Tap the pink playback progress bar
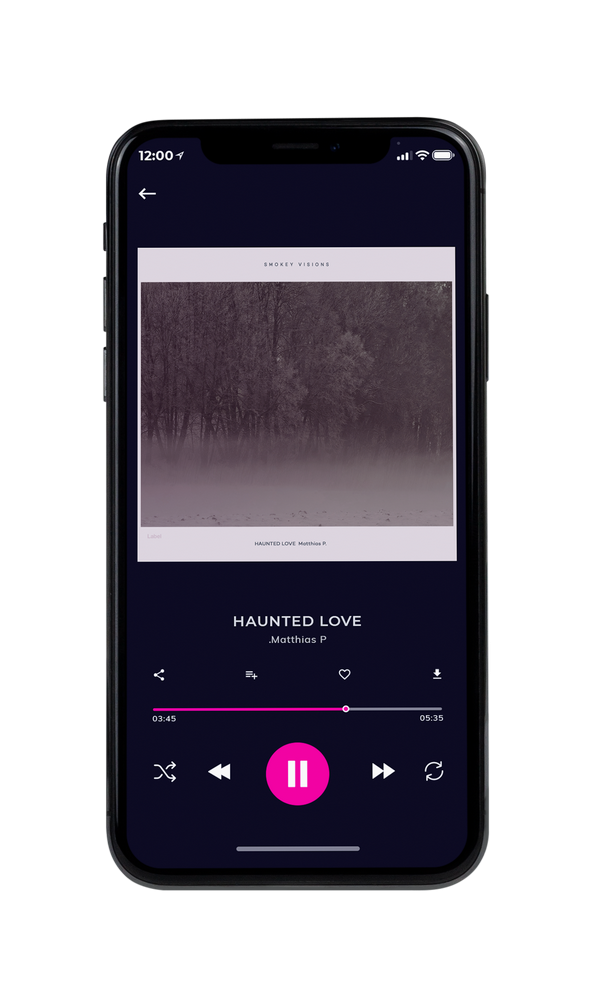The width and height of the screenshot is (600, 1000). pos(297,709)
